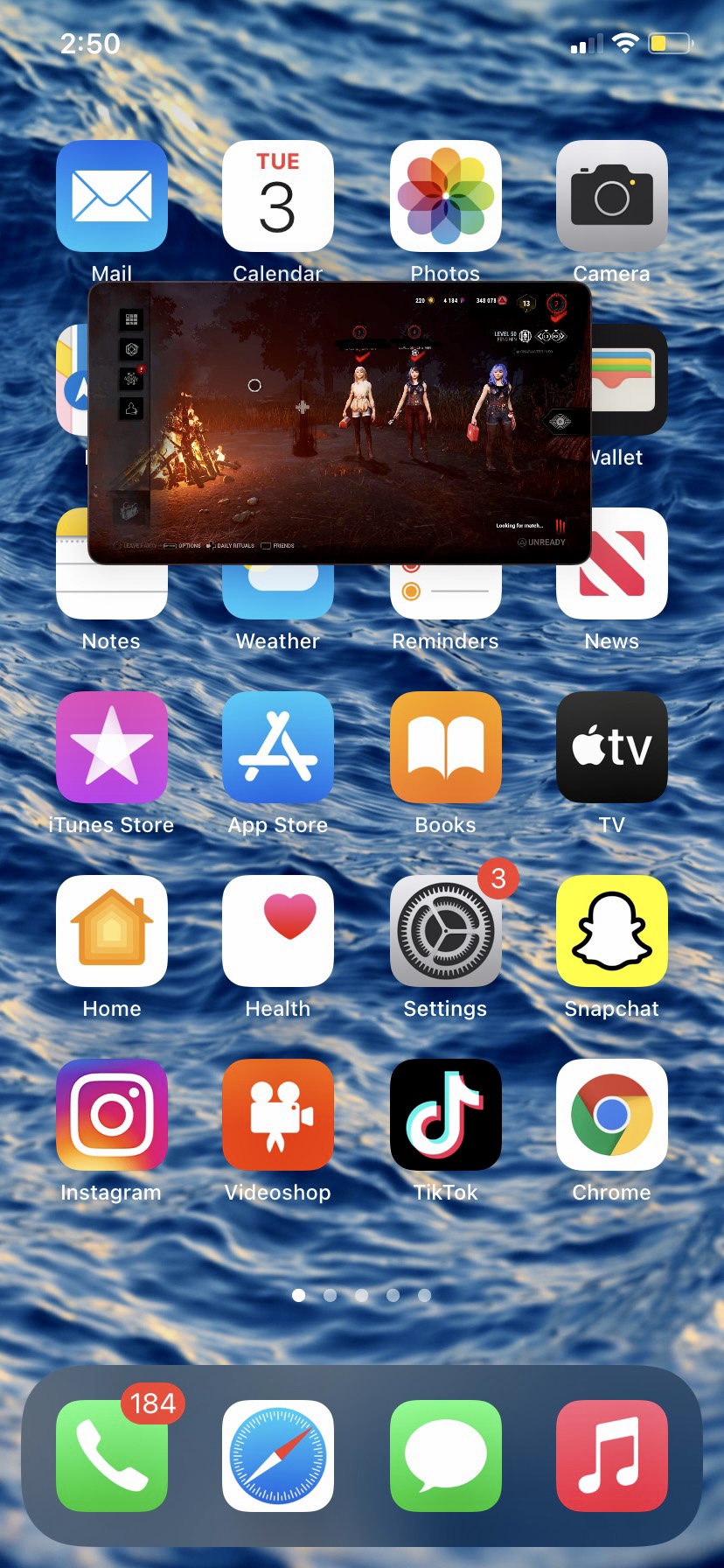724x1568 pixels.
Task: Open Safari in the dock
Action: pyautogui.click(x=278, y=1456)
